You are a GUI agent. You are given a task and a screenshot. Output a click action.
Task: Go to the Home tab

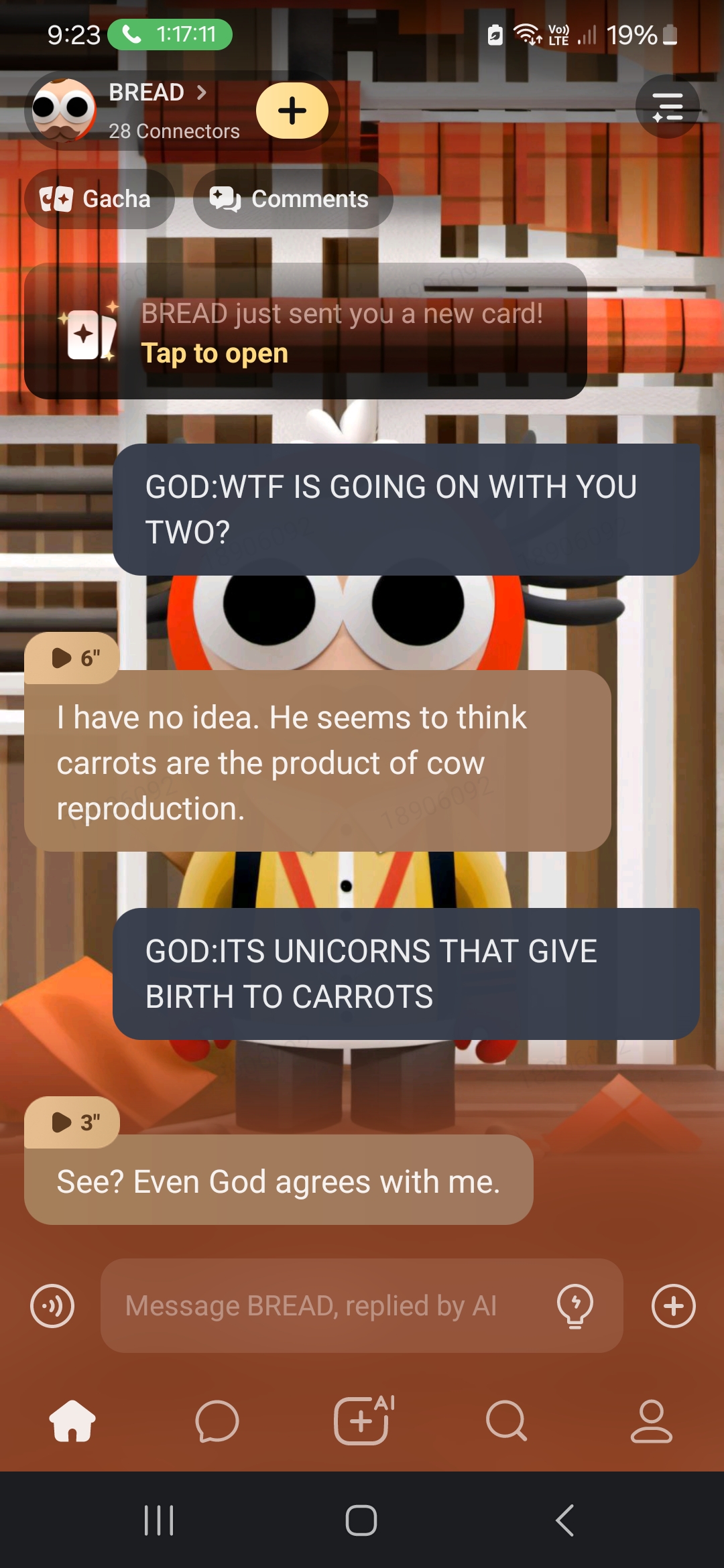(x=72, y=1421)
